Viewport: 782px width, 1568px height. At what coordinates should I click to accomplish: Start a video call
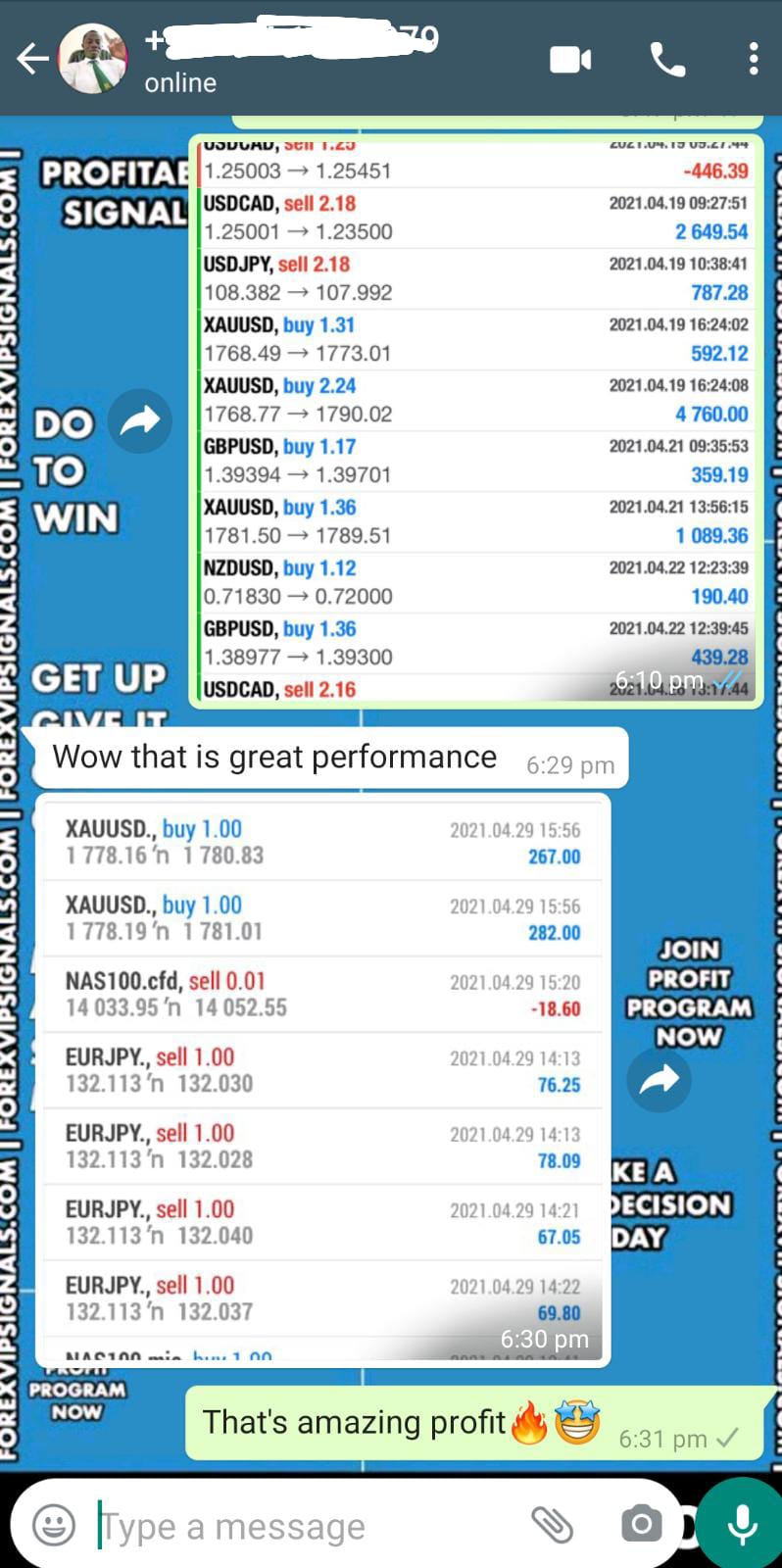tap(570, 60)
